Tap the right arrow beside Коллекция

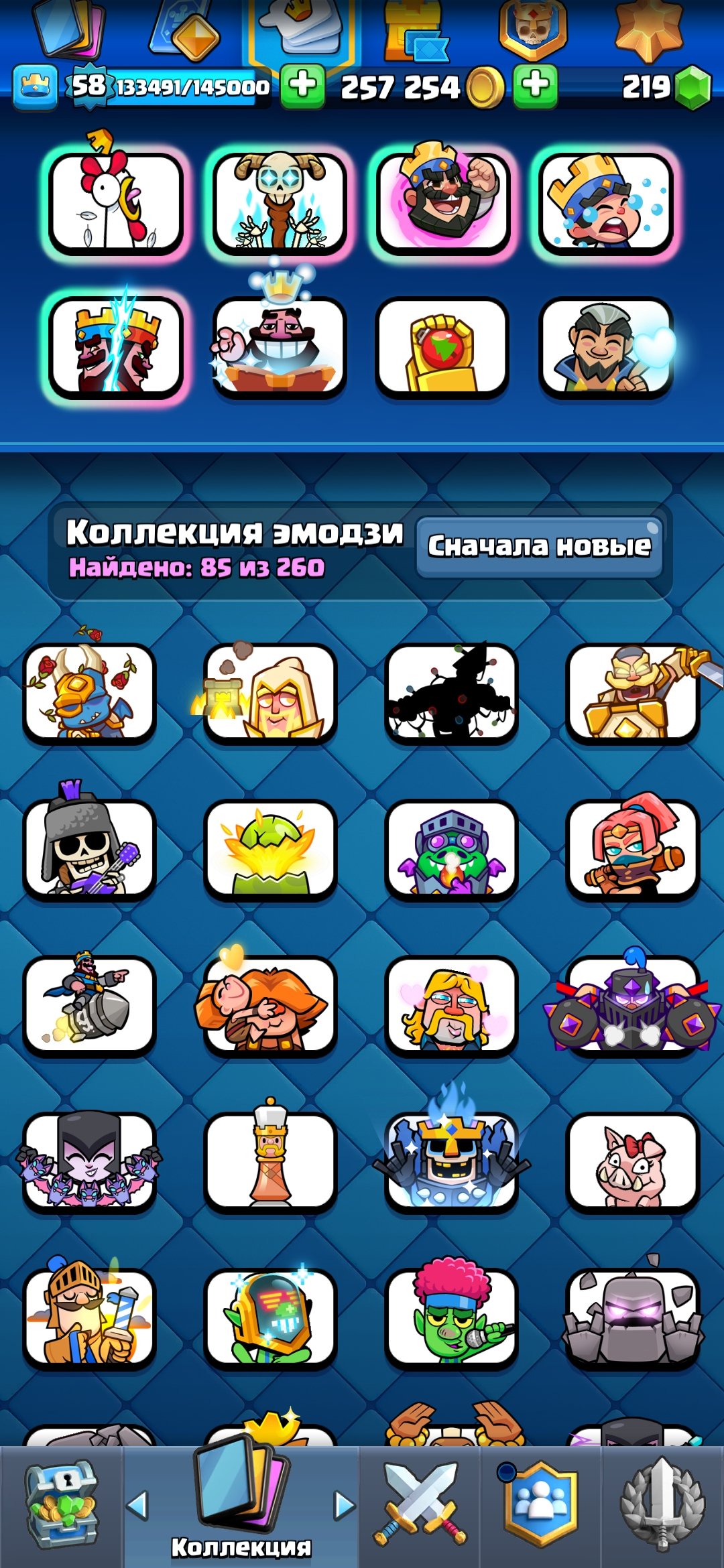[344, 1506]
